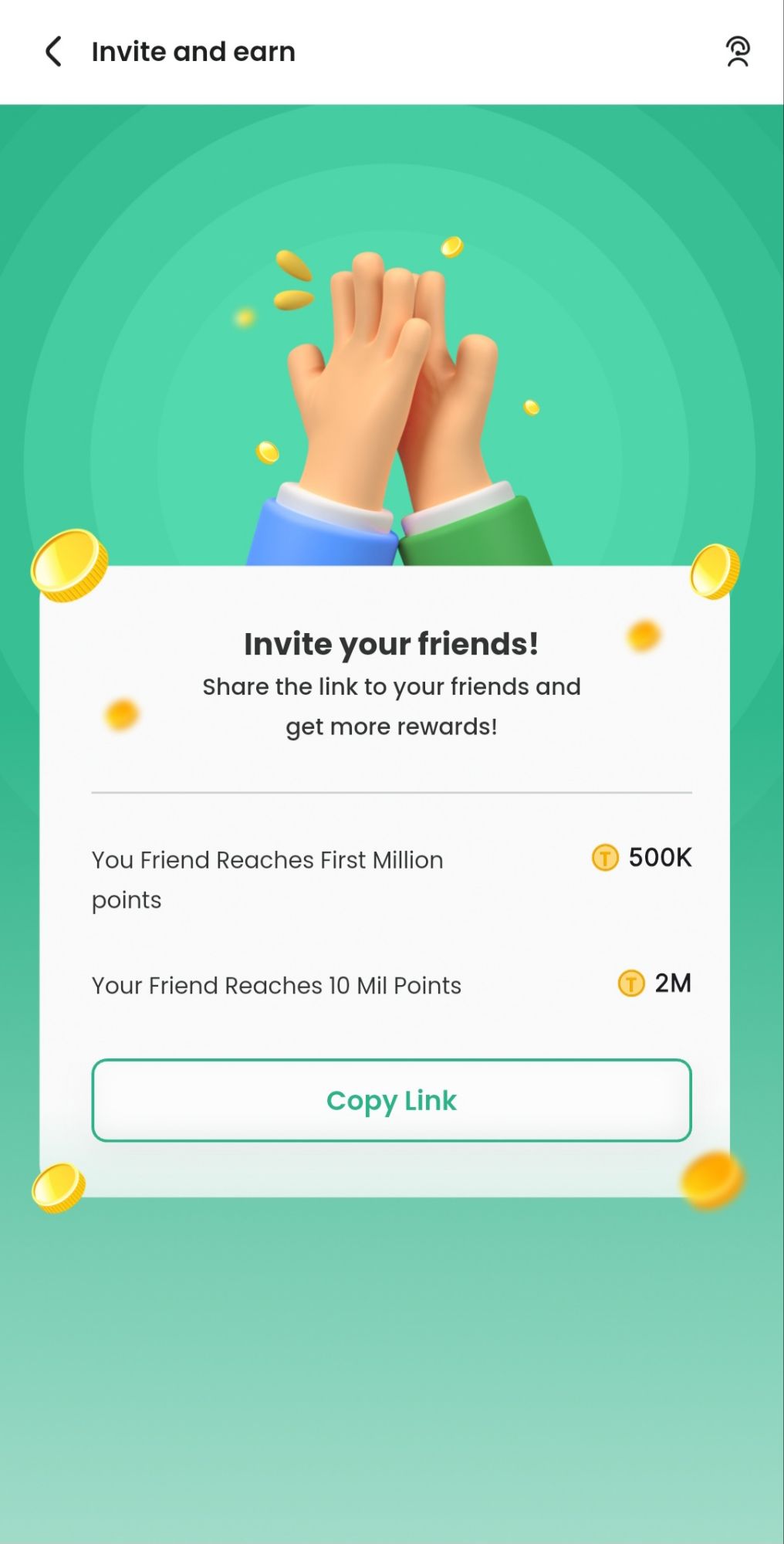Tap the 2M reward amount
The image size is (784, 1544).
point(672,983)
